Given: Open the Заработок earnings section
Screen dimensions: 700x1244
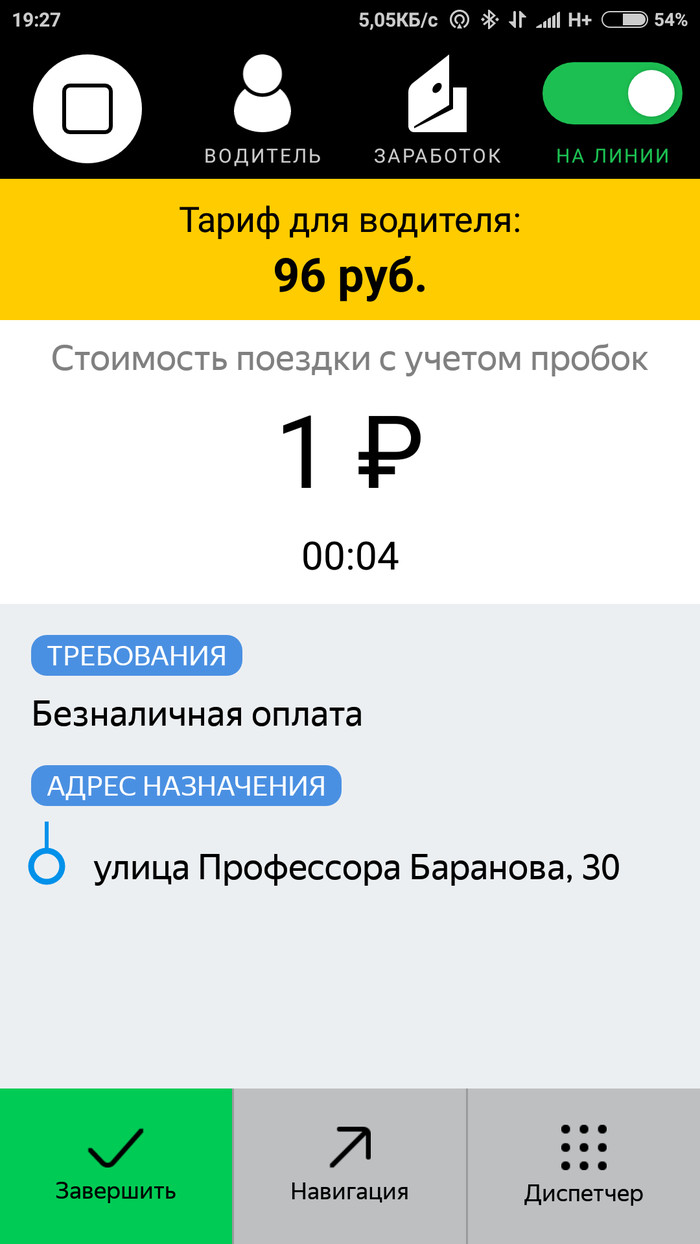Looking at the screenshot, I should (437, 110).
